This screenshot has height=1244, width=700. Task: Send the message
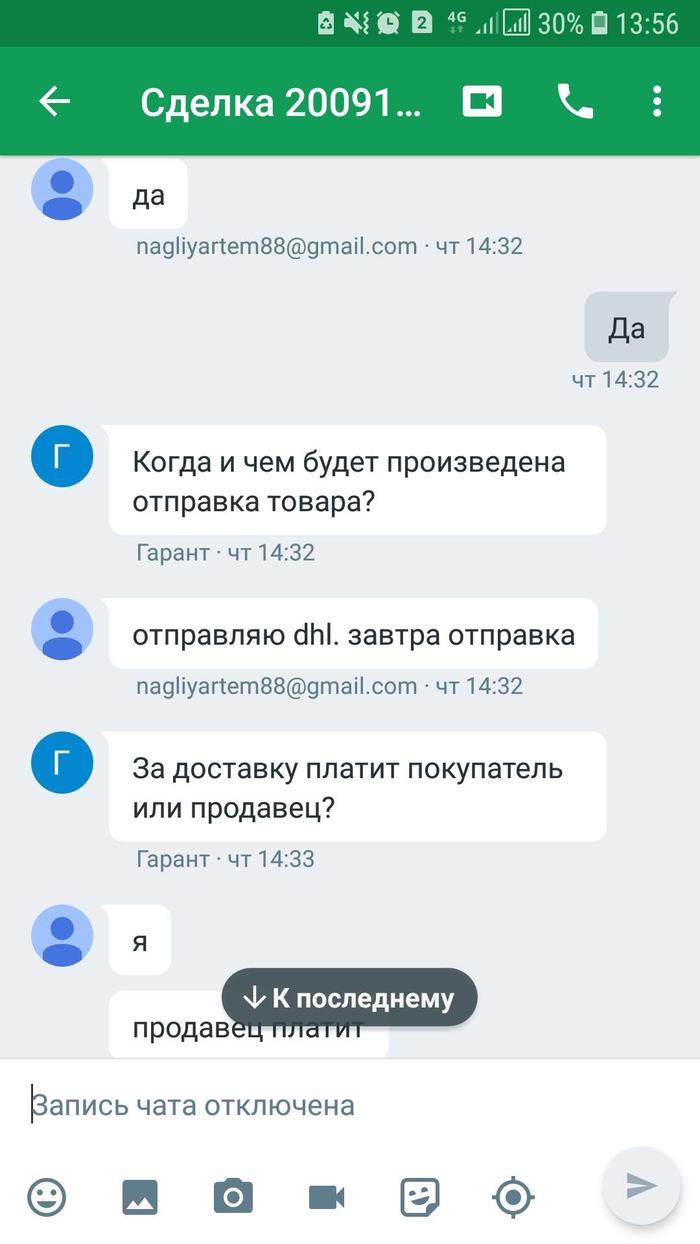(x=641, y=1186)
